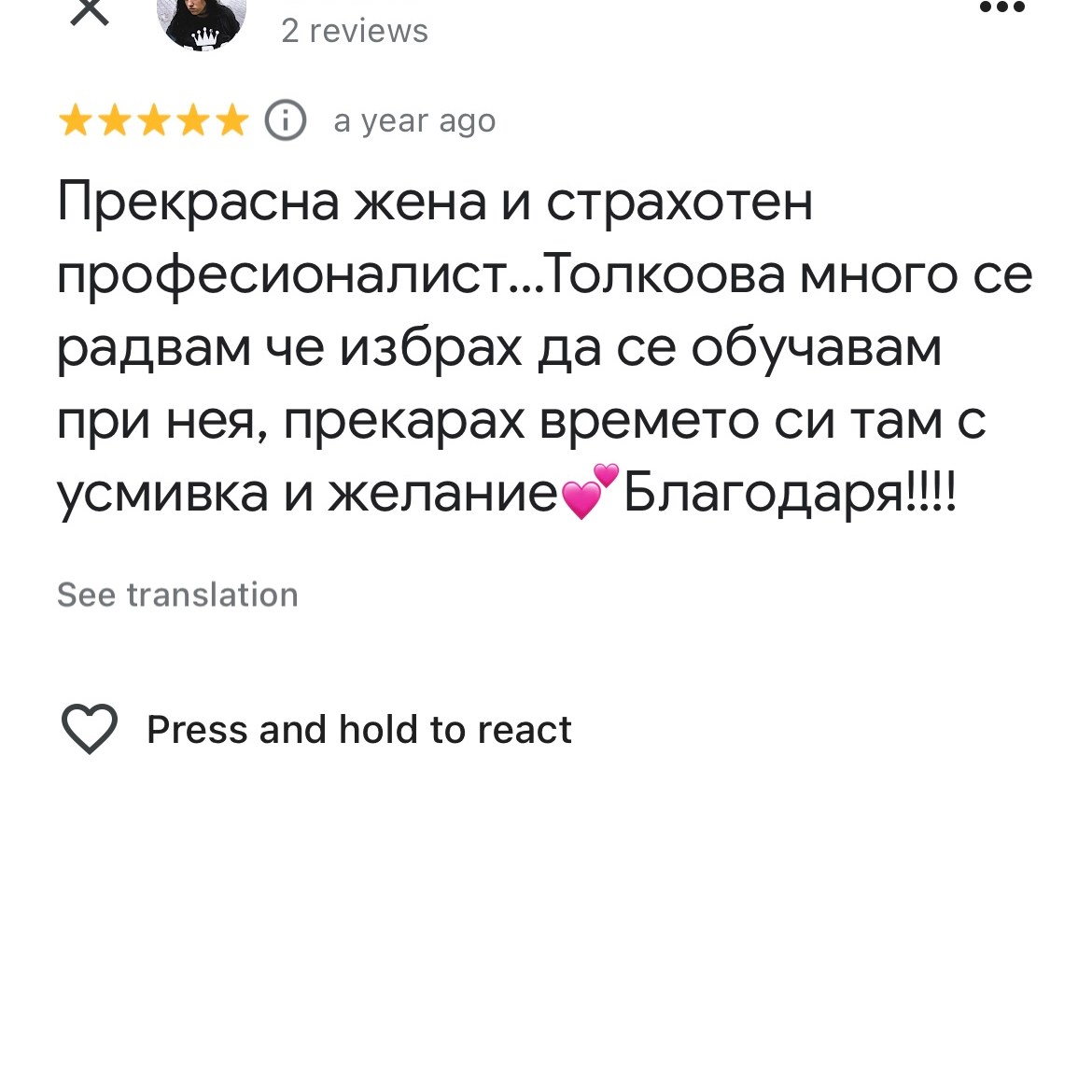The width and height of the screenshot is (1092, 1092).
Task: Open the three-dot overflow menu
Action: coord(1002,8)
